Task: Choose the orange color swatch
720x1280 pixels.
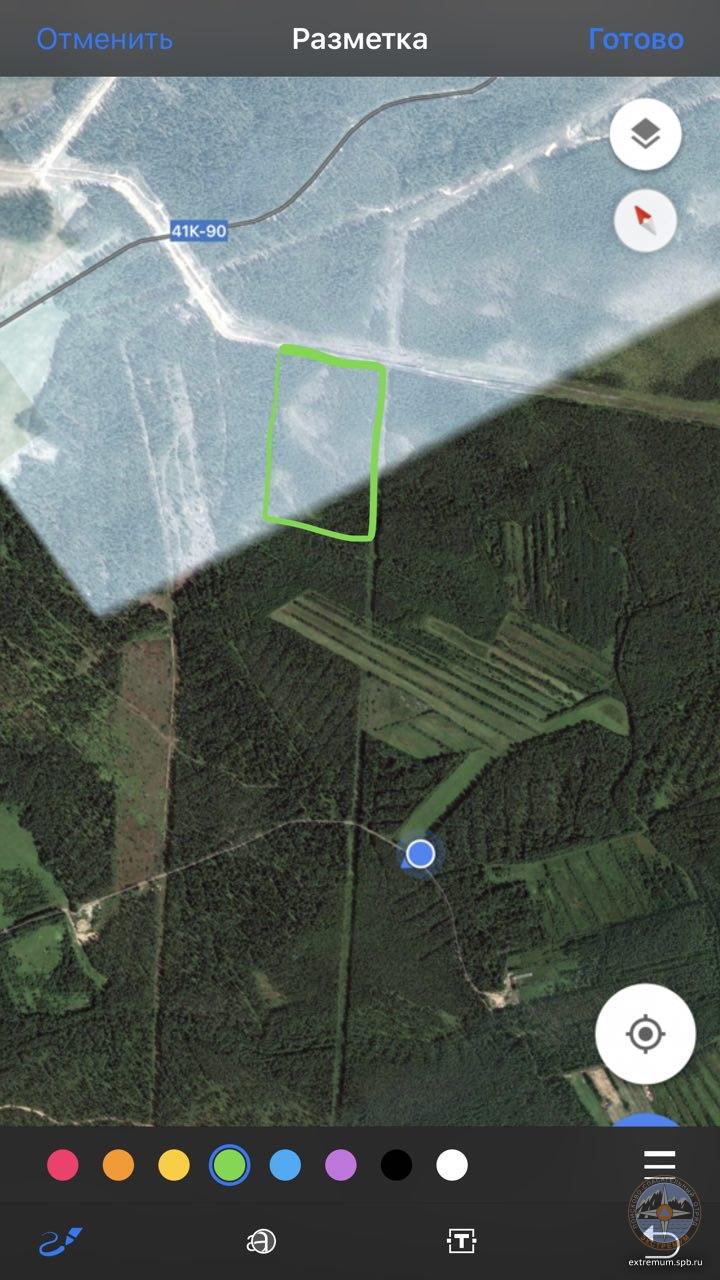Action: coord(118,1165)
